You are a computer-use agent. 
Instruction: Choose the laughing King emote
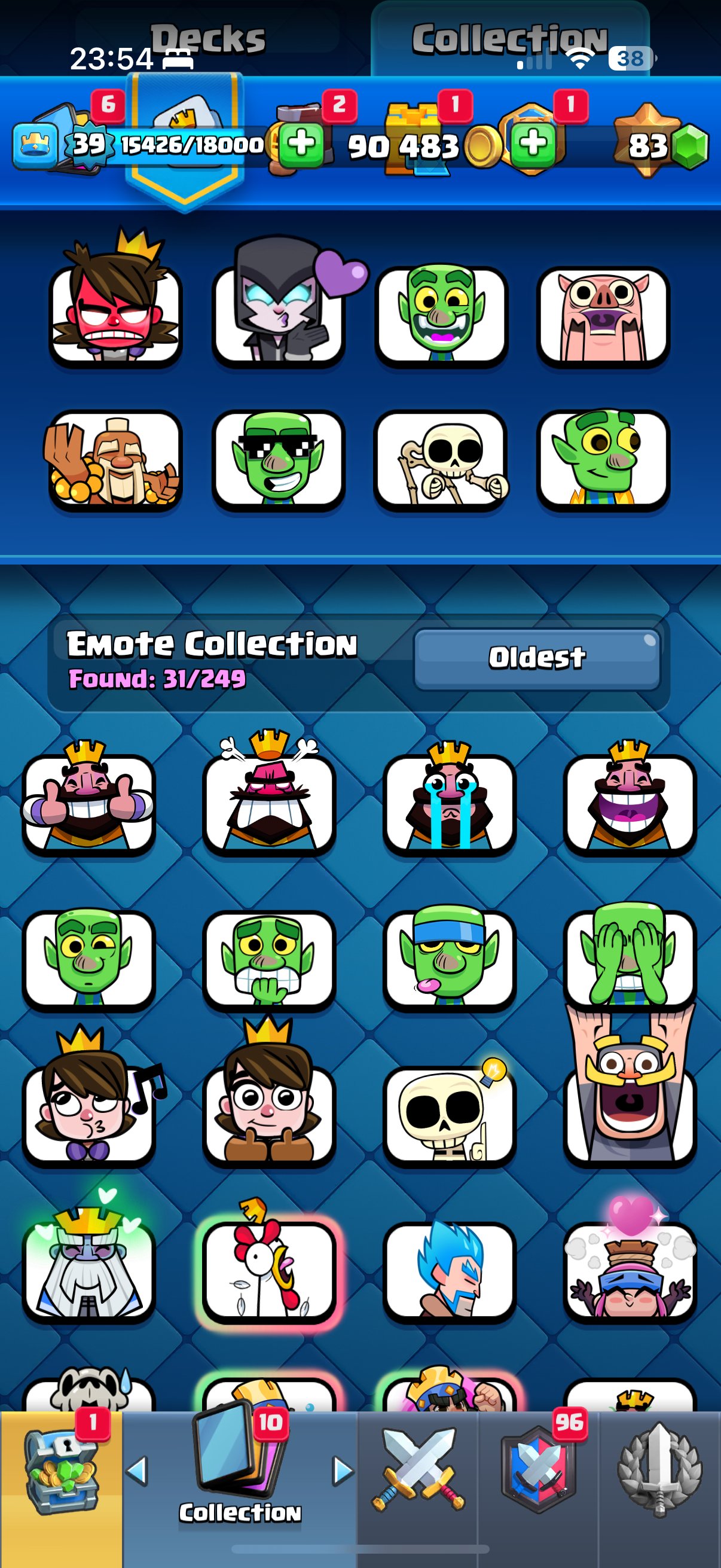coord(629,803)
